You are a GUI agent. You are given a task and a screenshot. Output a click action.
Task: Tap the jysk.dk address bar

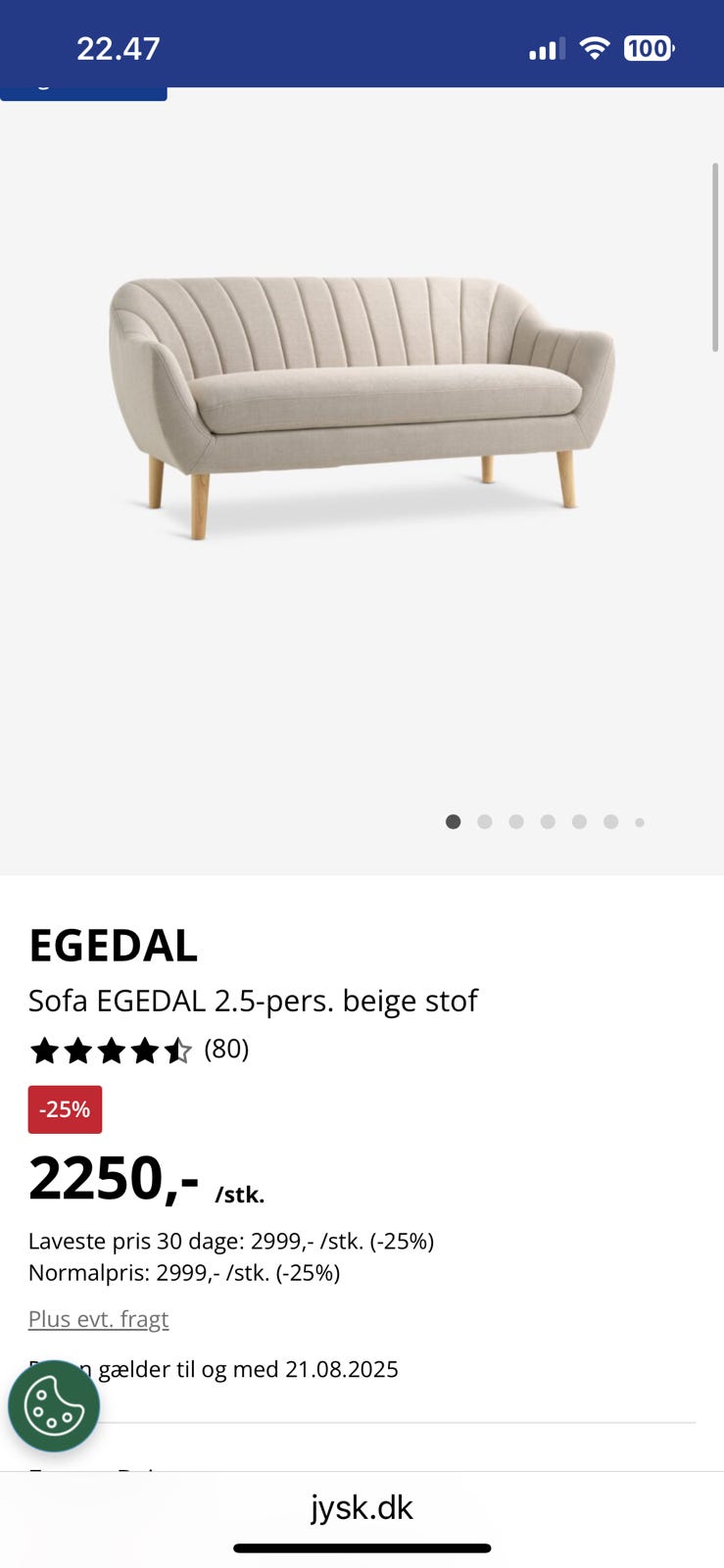click(362, 1506)
